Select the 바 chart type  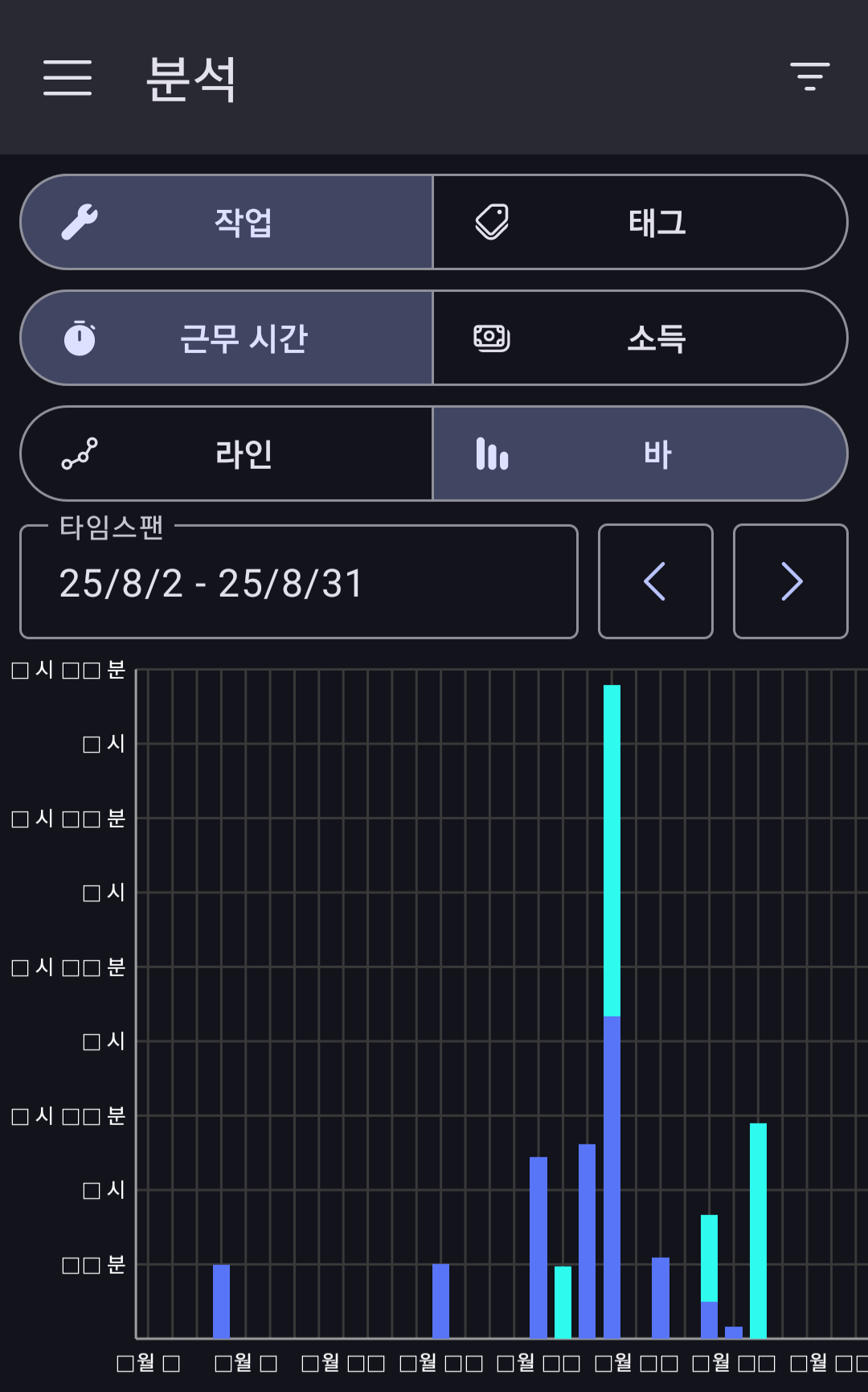click(640, 454)
